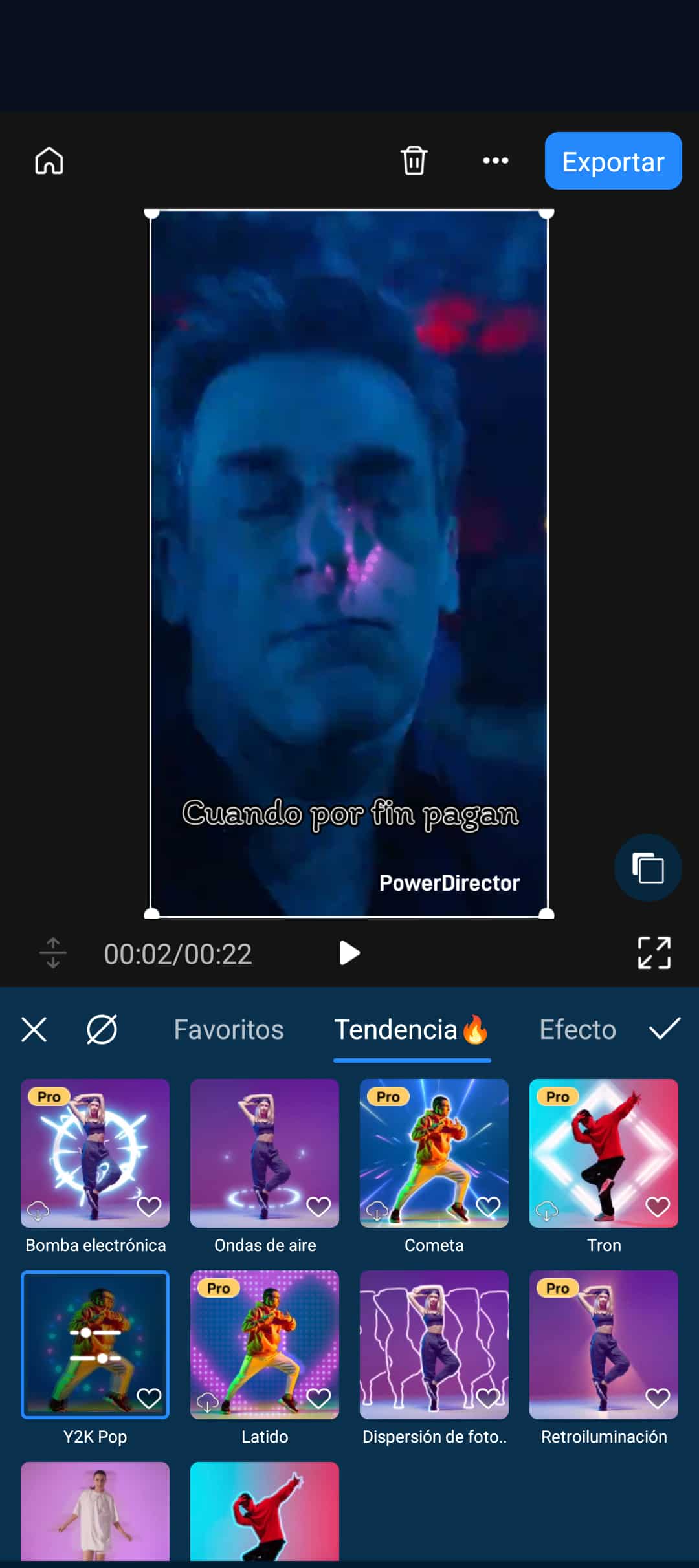Viewport: 699px width, 1568px height.
Task: Open the Efecto tab
Action: point(577,1029)
